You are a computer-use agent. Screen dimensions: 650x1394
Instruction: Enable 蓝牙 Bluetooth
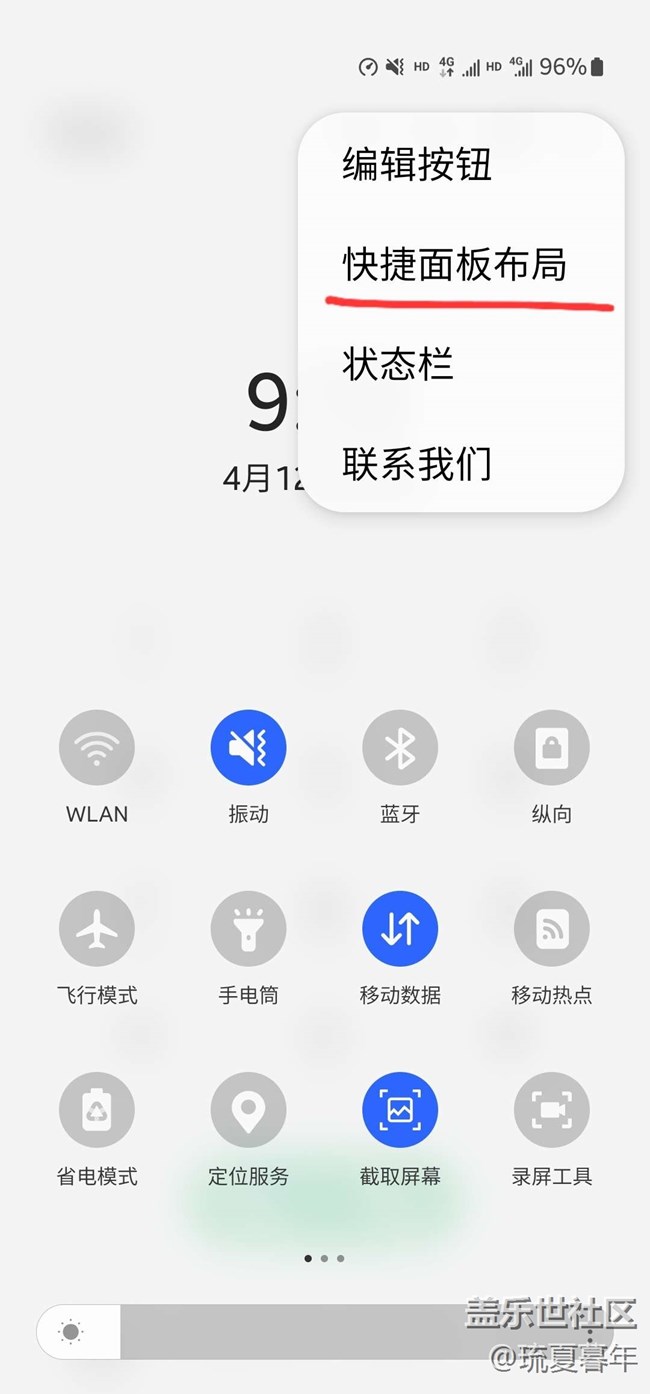pos(400,748)
